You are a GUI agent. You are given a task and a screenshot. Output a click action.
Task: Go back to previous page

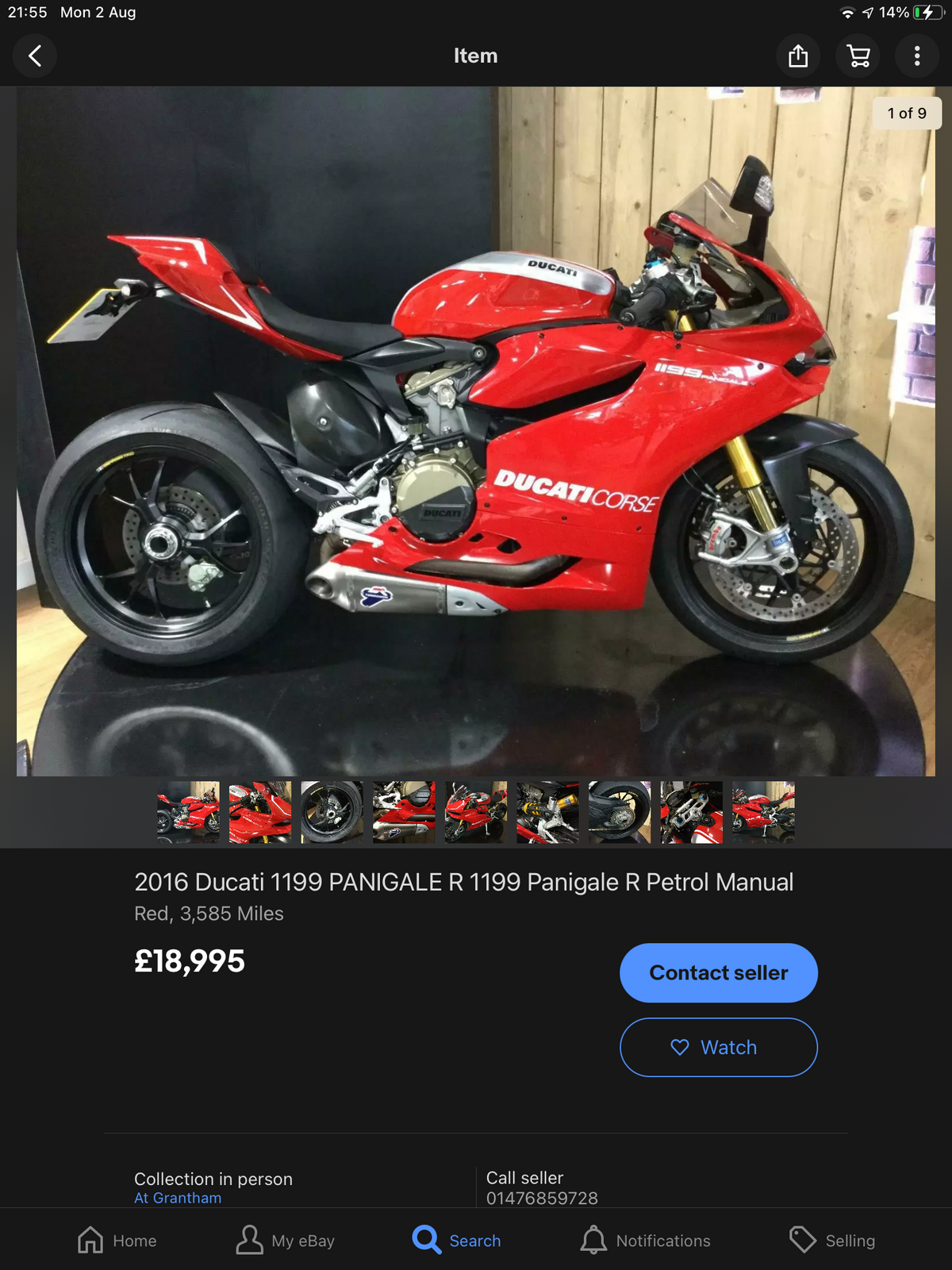coord(35,56)
